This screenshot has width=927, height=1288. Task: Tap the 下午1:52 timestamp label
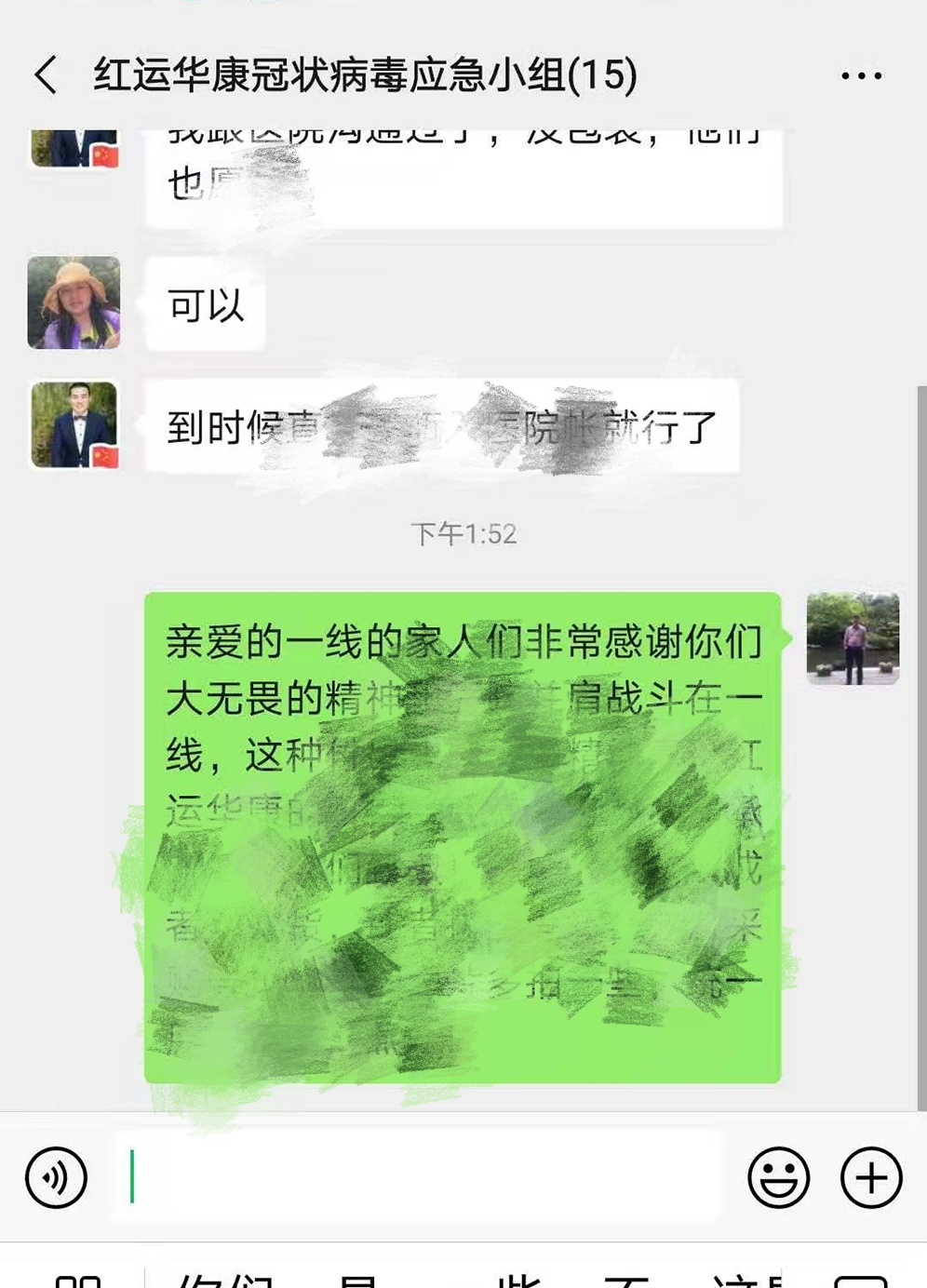tap(463, 531)
